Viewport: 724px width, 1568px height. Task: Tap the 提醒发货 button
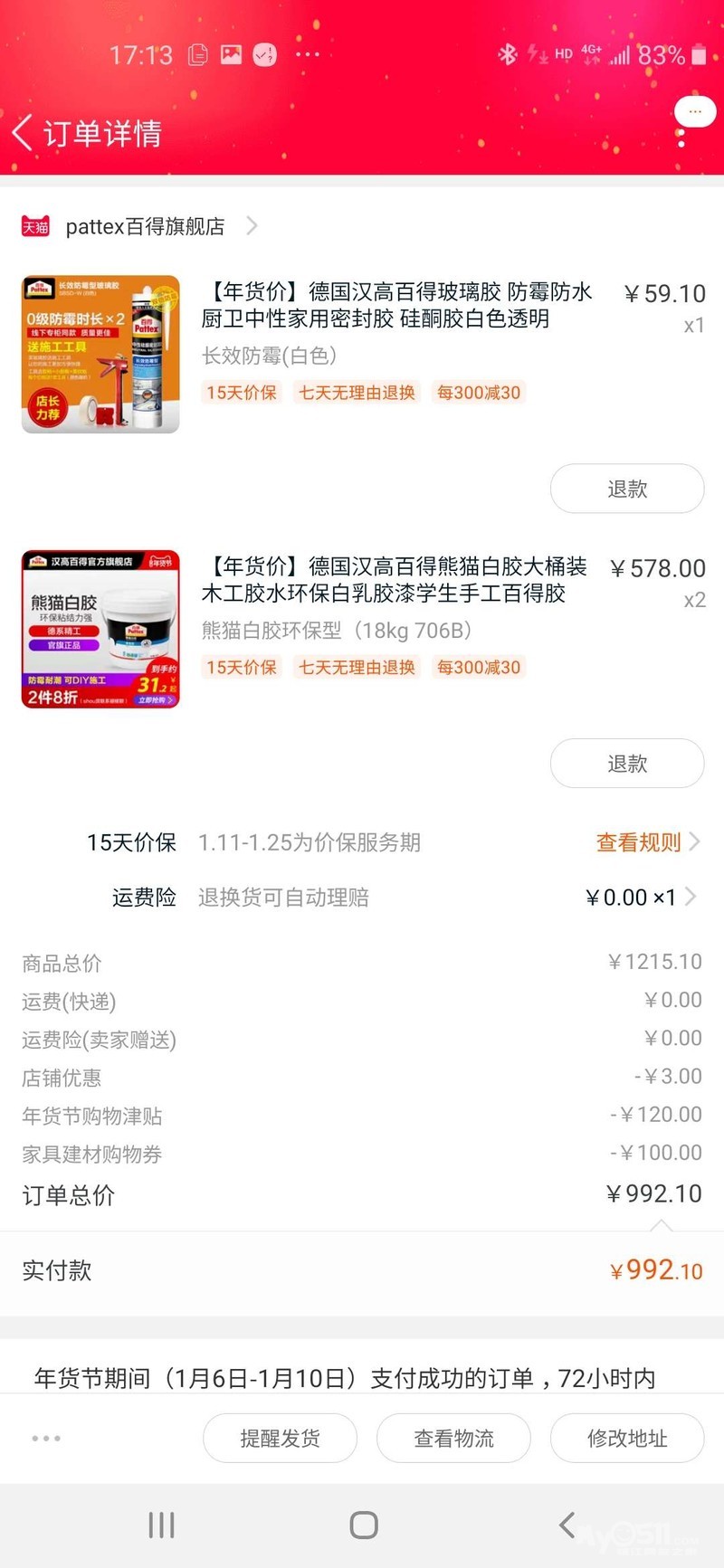click(x=280, y=1438)
